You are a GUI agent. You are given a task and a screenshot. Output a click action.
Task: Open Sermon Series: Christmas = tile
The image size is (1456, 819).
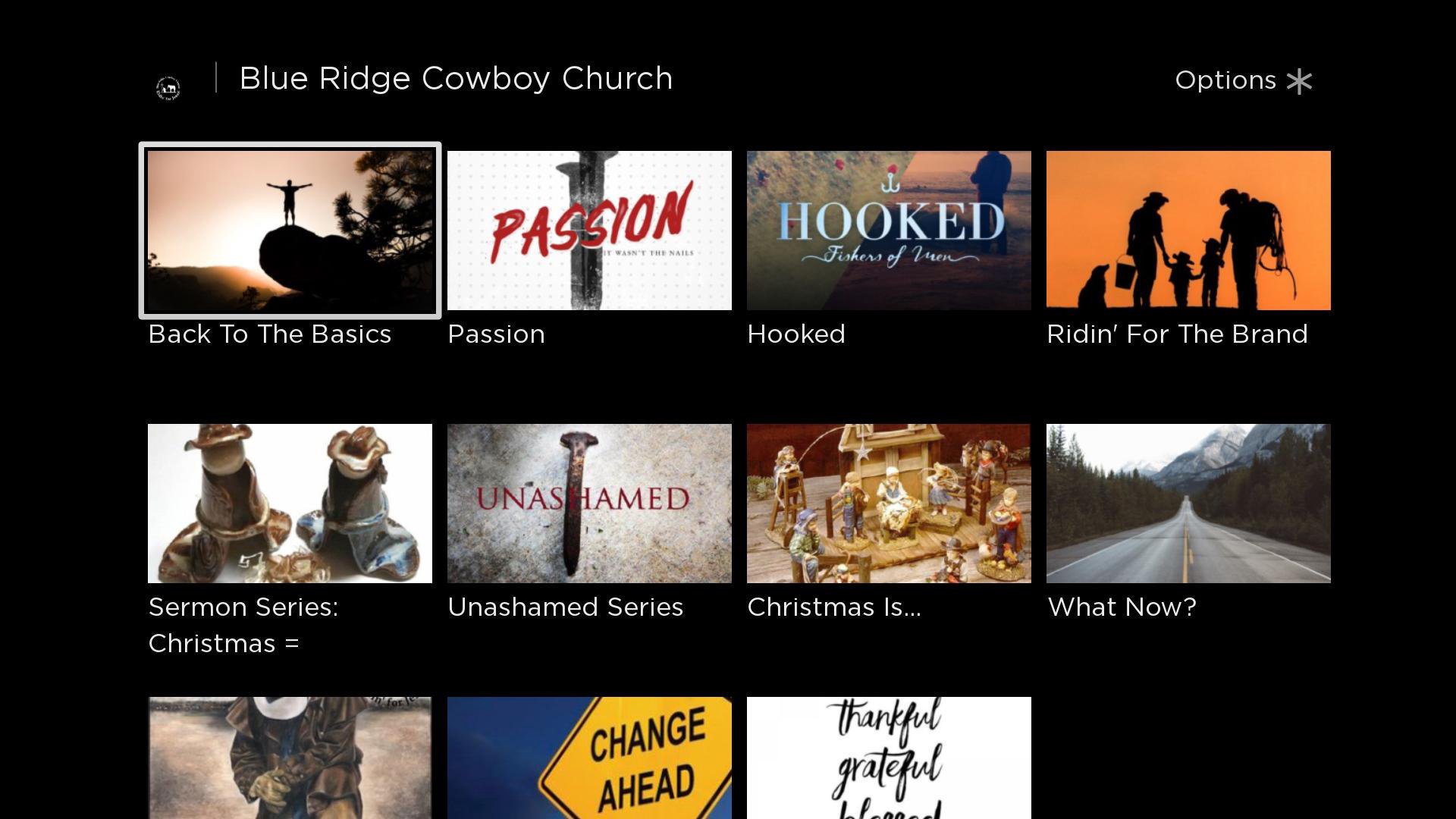tap(290, 504)
